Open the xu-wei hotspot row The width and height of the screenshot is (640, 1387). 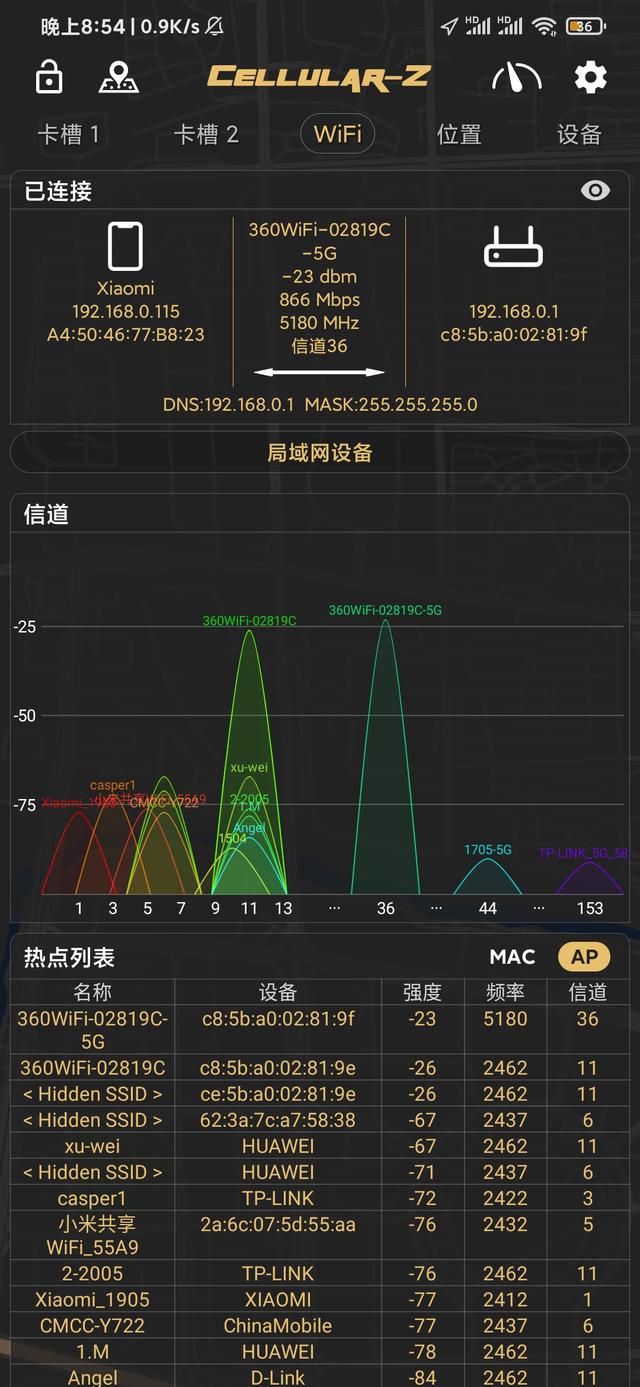coord(320,1146)
